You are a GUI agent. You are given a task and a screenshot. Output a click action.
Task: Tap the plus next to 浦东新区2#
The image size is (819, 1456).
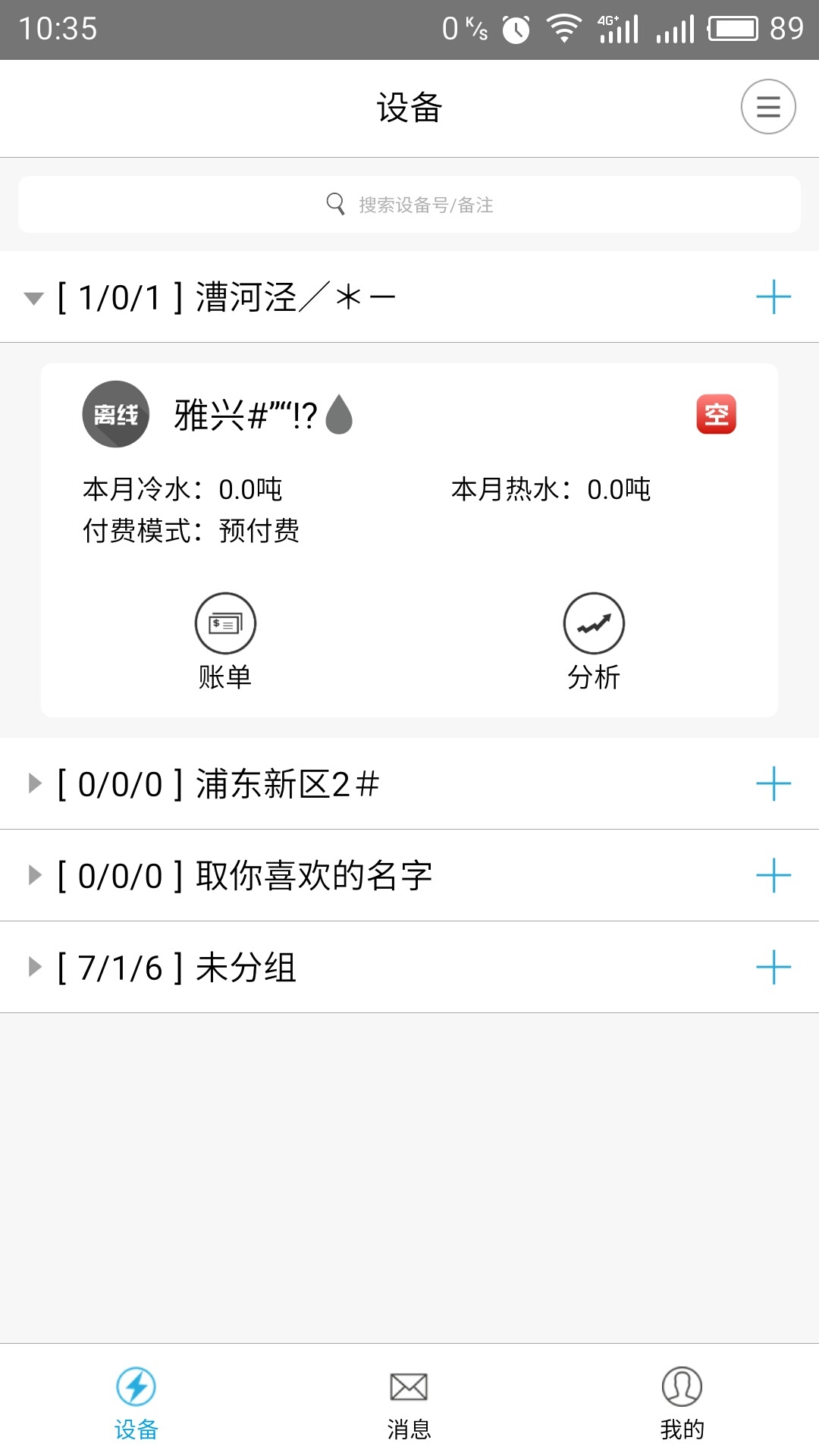coord(773,784)
